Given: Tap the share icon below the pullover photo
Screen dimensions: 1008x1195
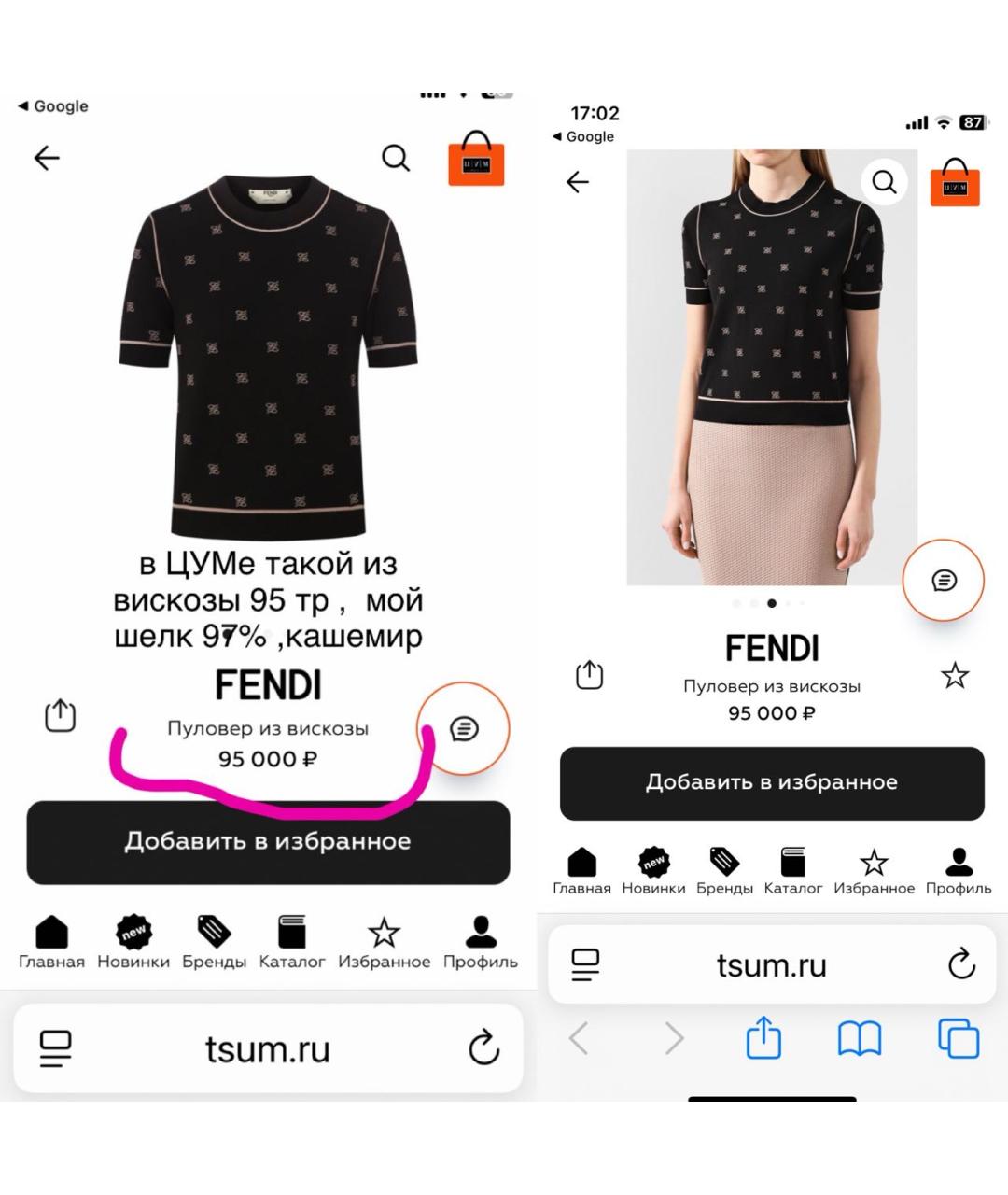Looking at the screenshot, I should click(x=588, y=672).
